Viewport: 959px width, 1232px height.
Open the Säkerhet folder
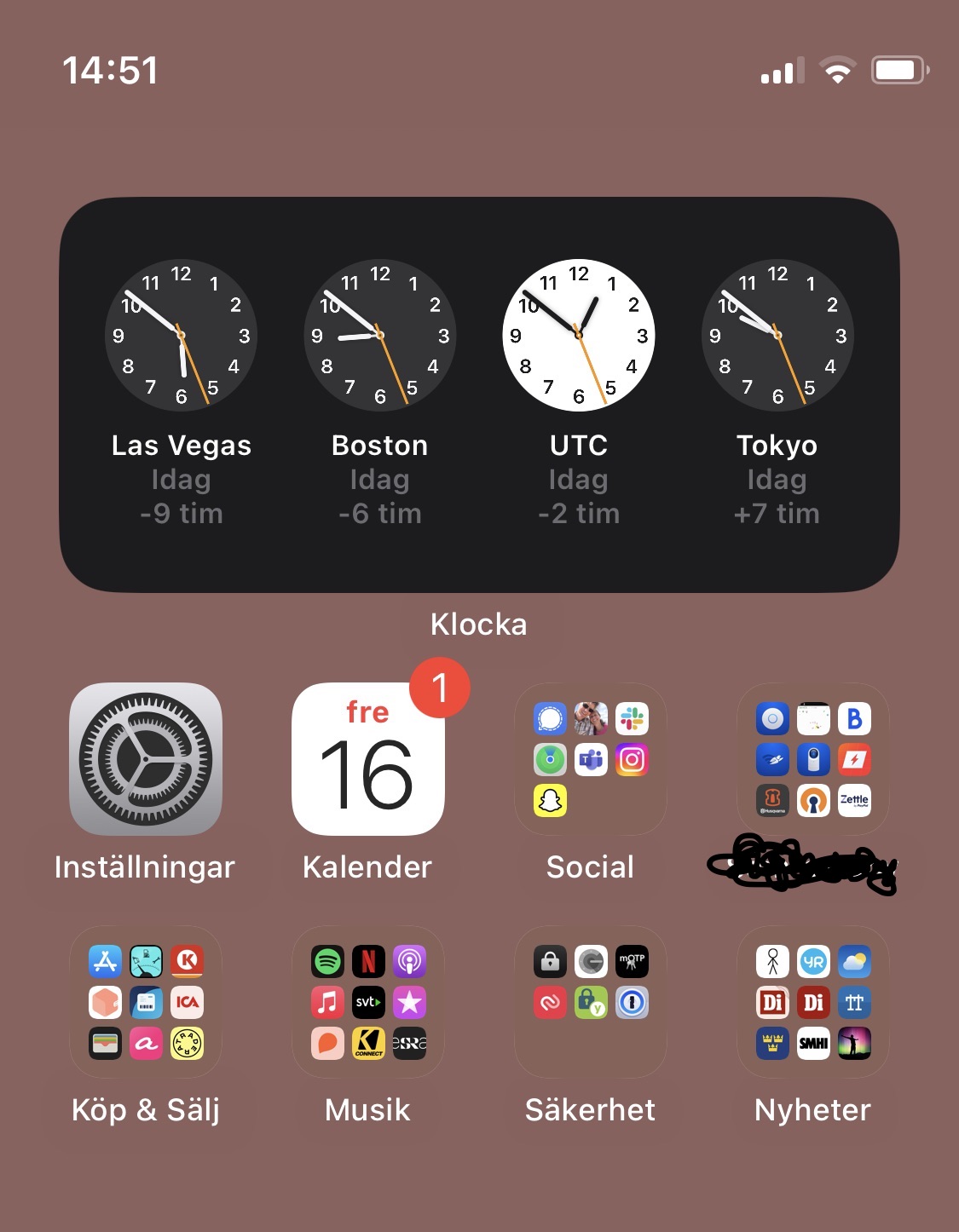click(590, 1002)
